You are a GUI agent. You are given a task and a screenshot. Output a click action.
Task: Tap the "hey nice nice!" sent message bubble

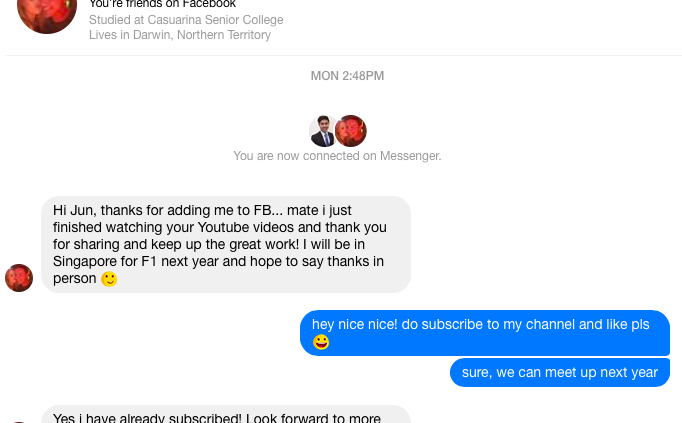(x=485, y=333)
